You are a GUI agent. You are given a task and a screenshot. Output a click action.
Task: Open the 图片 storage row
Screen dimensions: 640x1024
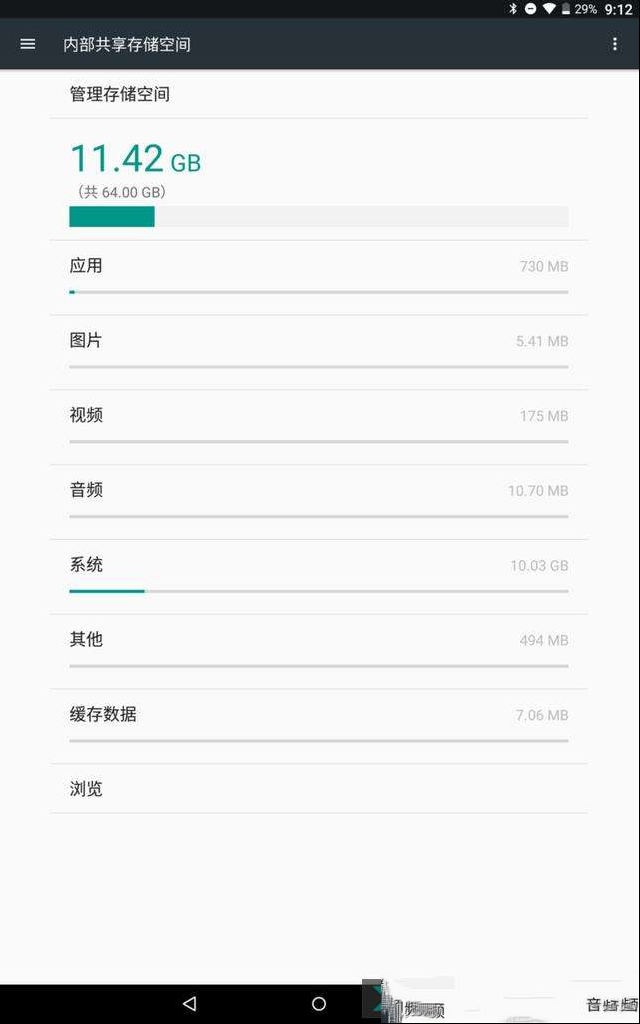[319, 353]
